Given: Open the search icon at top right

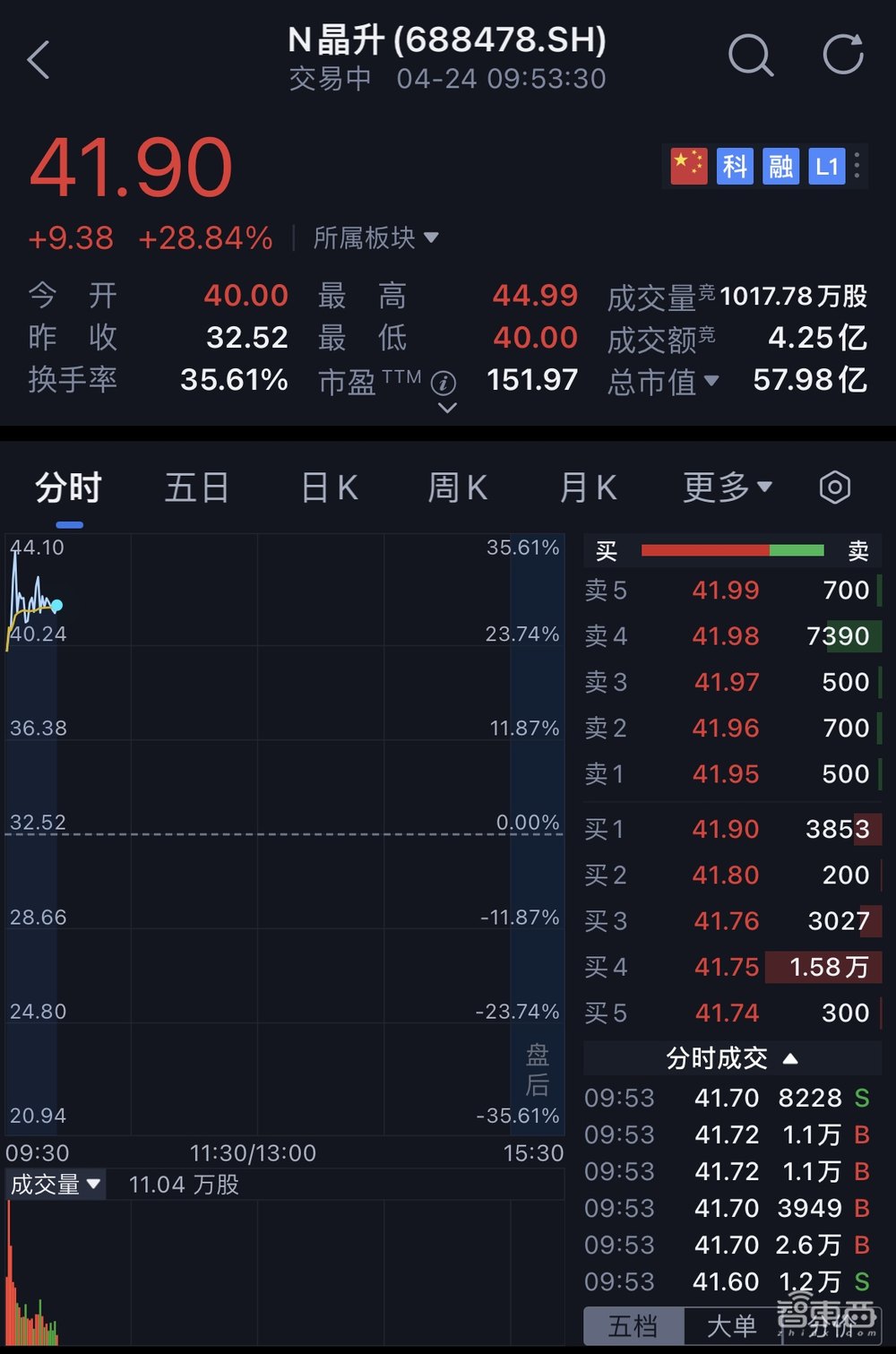Looking at the screenshot, I should click(752, 56).
